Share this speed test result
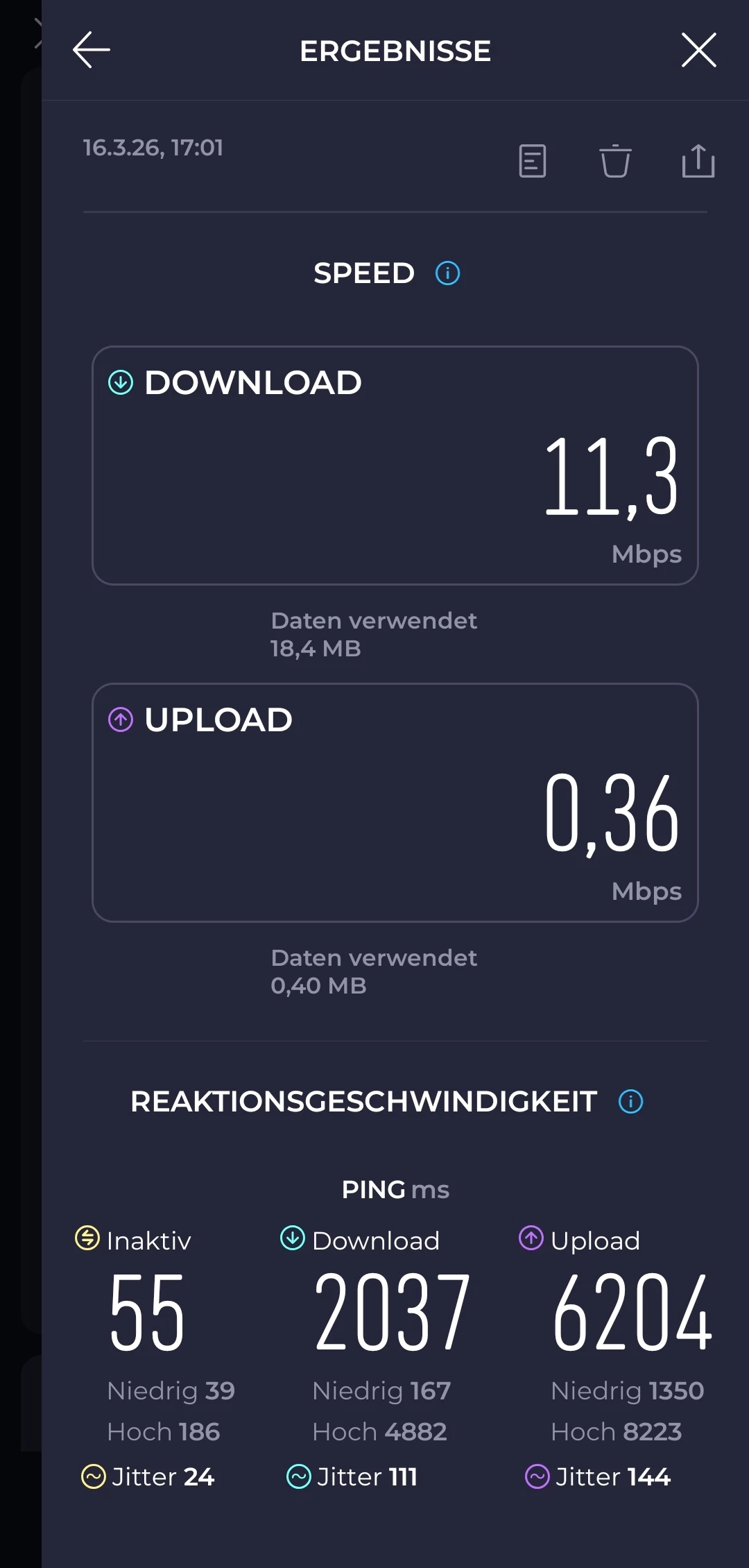Viewport: 749px width, 1568px height. tap(698, 161)
